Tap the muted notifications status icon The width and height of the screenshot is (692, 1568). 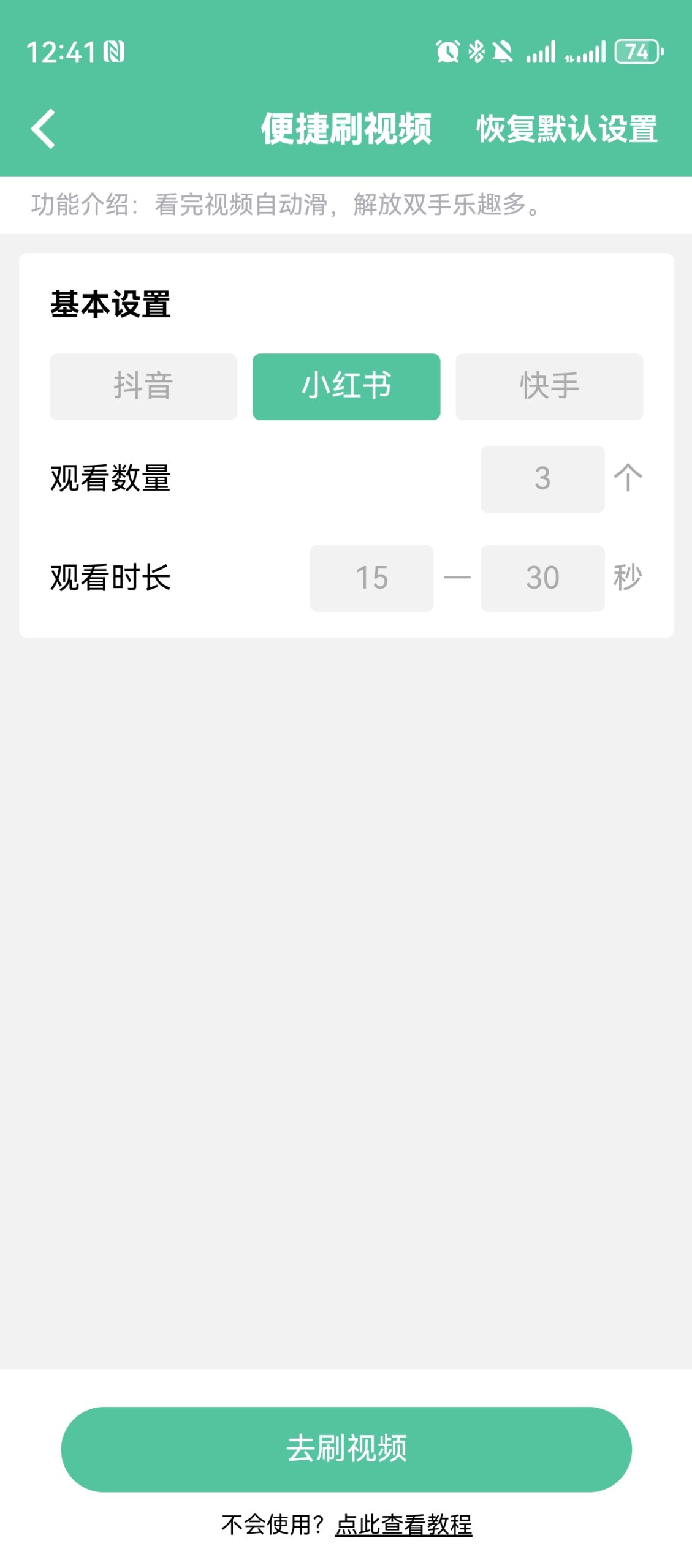[503, 52]
